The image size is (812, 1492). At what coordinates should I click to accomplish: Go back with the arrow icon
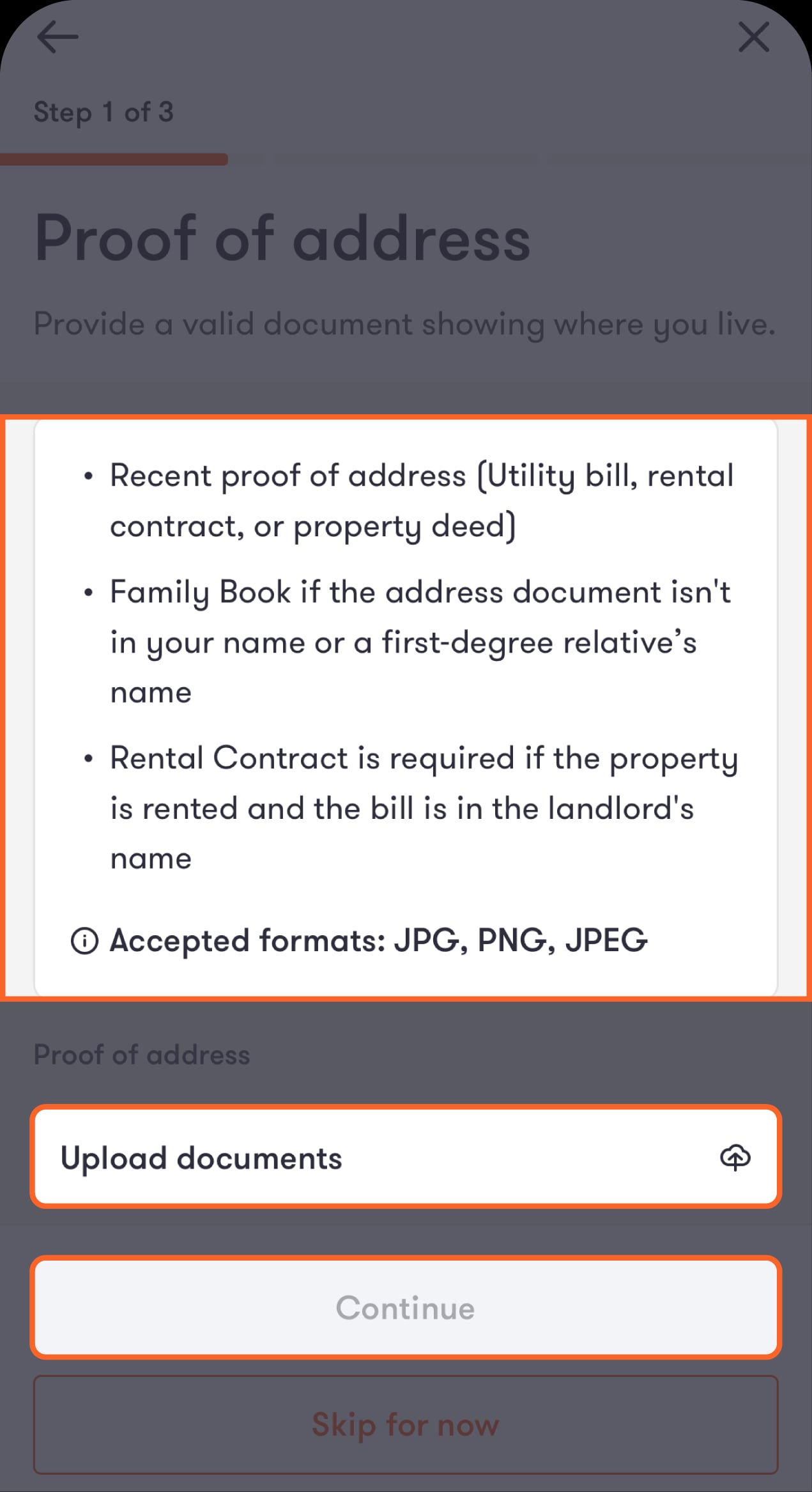(57, 37)
